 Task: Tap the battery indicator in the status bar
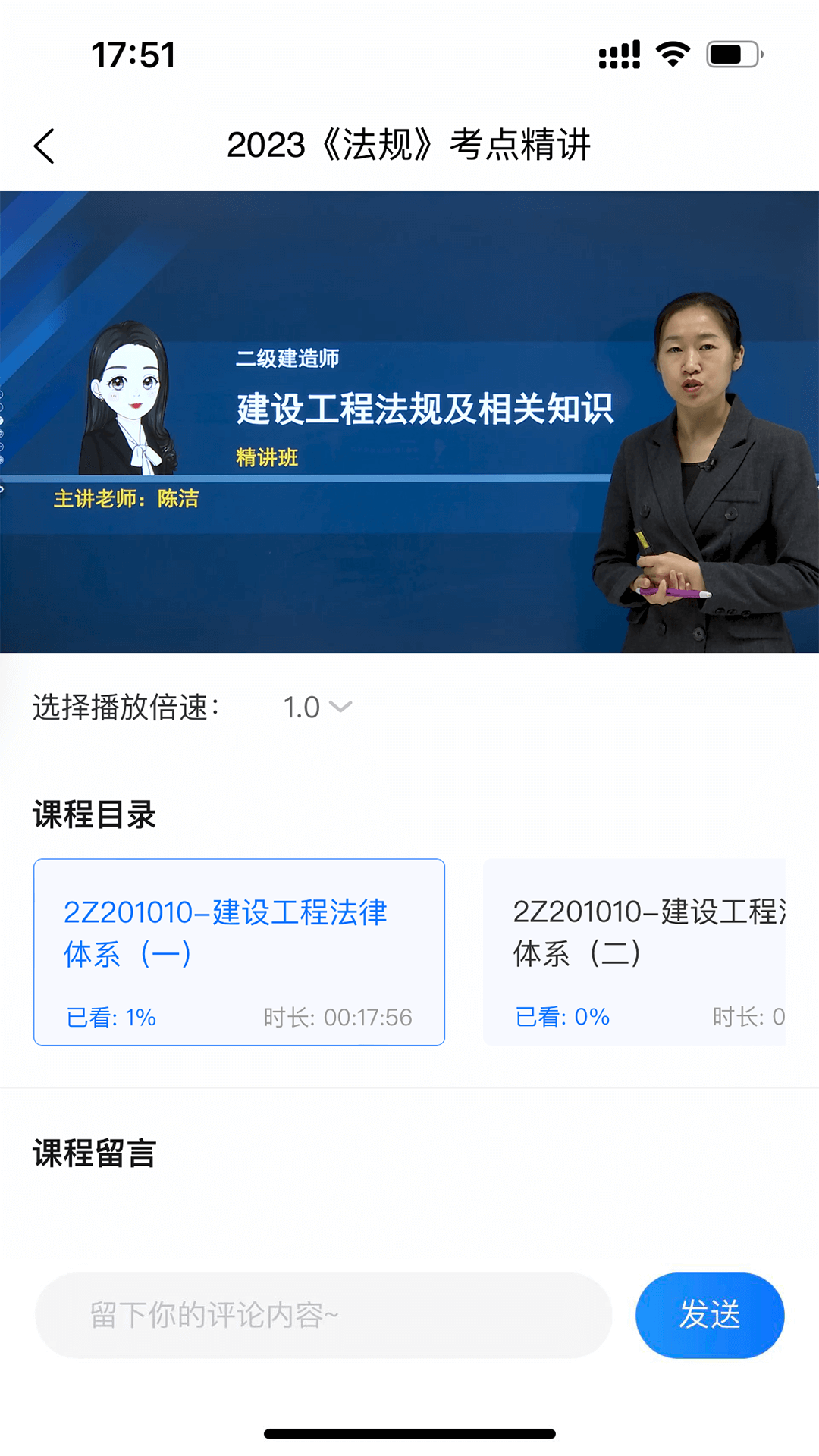tap(733, 52)
